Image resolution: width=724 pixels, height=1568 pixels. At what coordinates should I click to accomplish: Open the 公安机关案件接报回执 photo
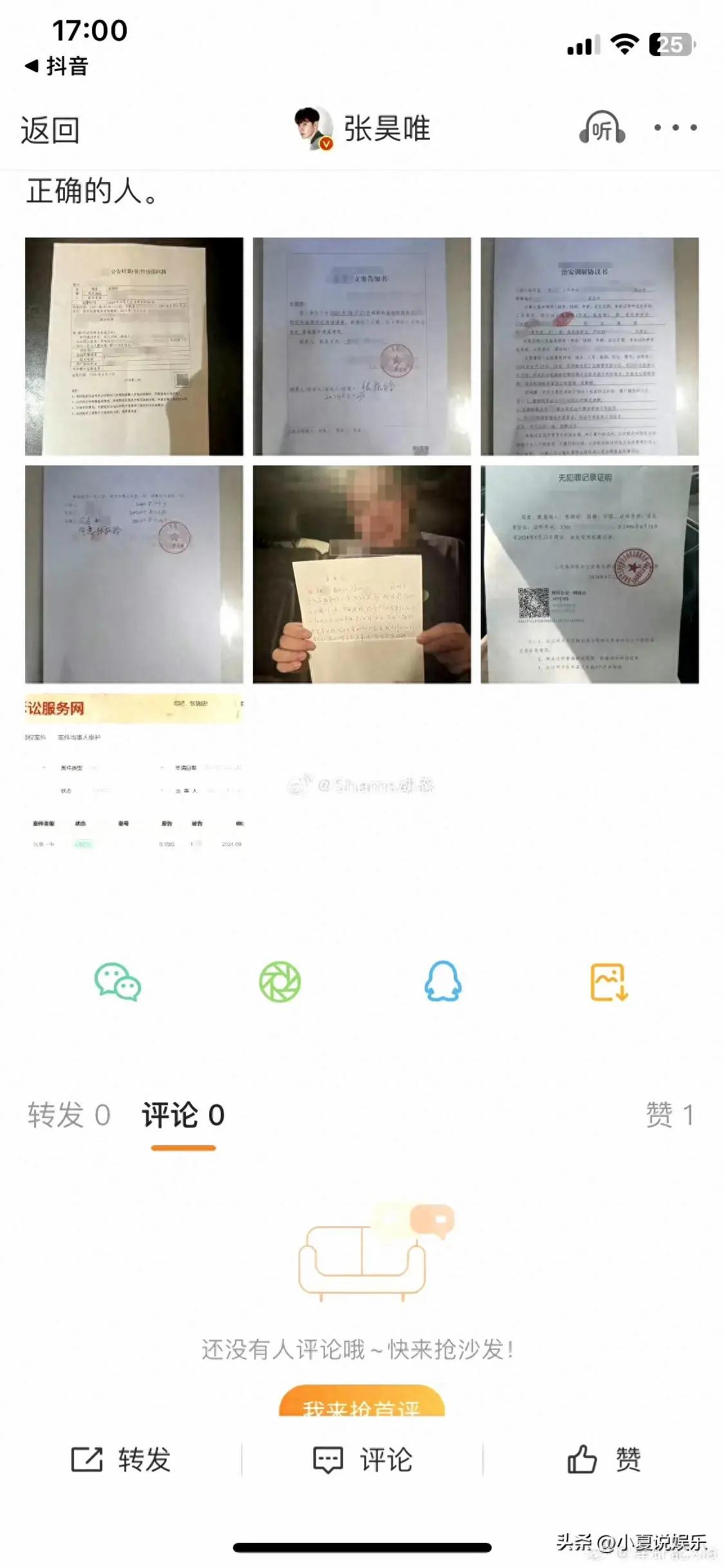coord(134,346)
